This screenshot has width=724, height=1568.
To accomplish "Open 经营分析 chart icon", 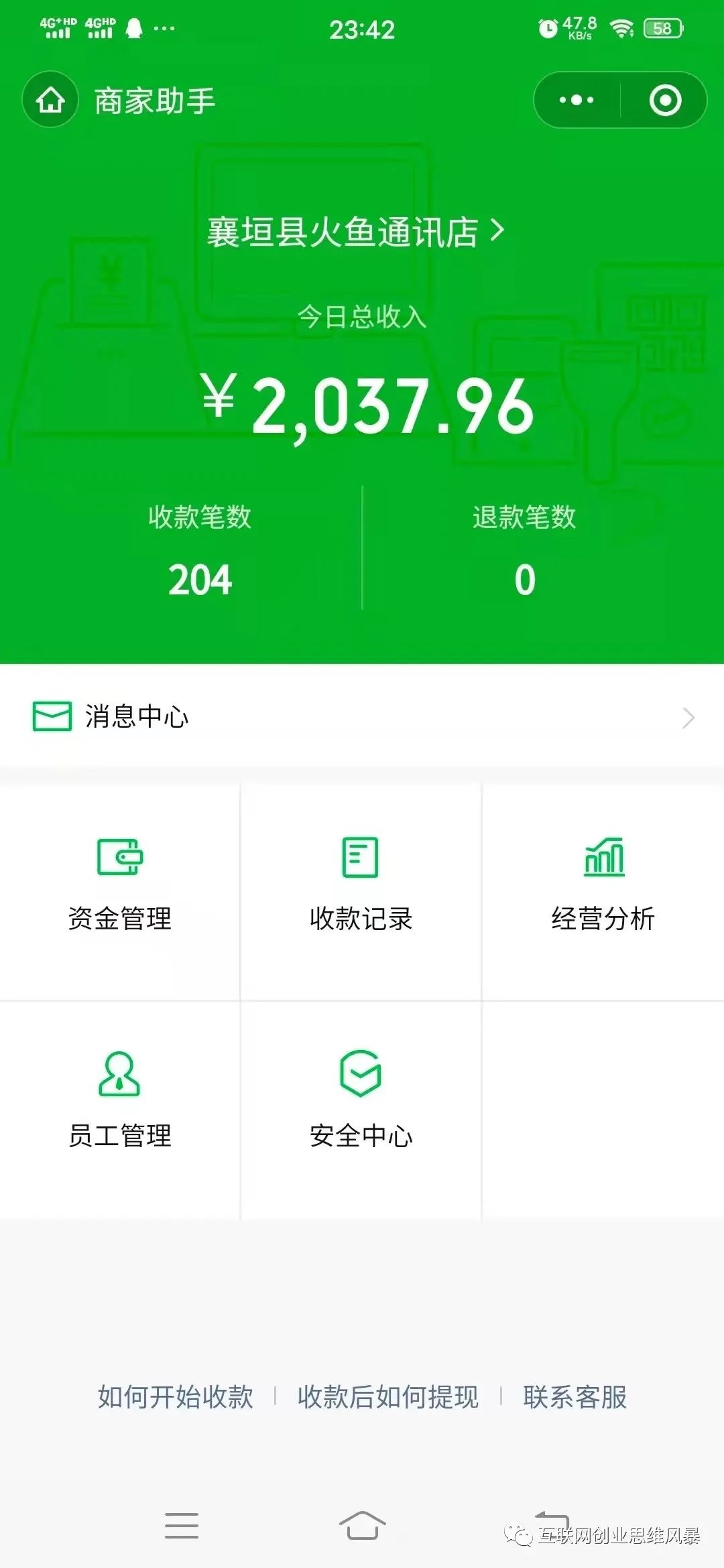I will coord(603,856).
